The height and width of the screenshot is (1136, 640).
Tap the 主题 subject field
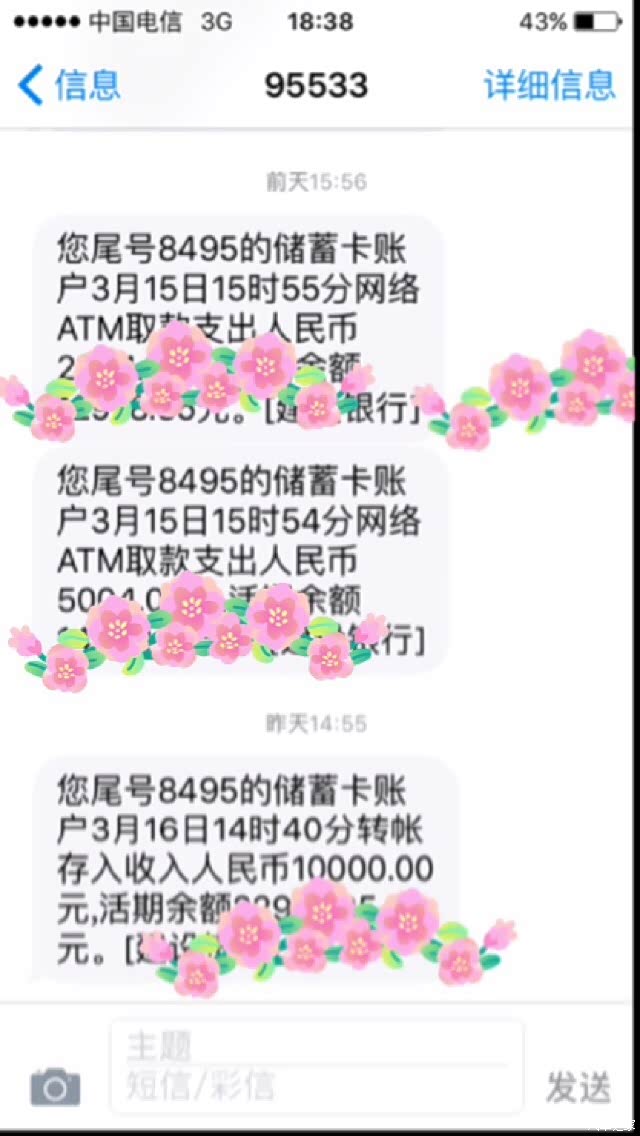point(315,1047)
